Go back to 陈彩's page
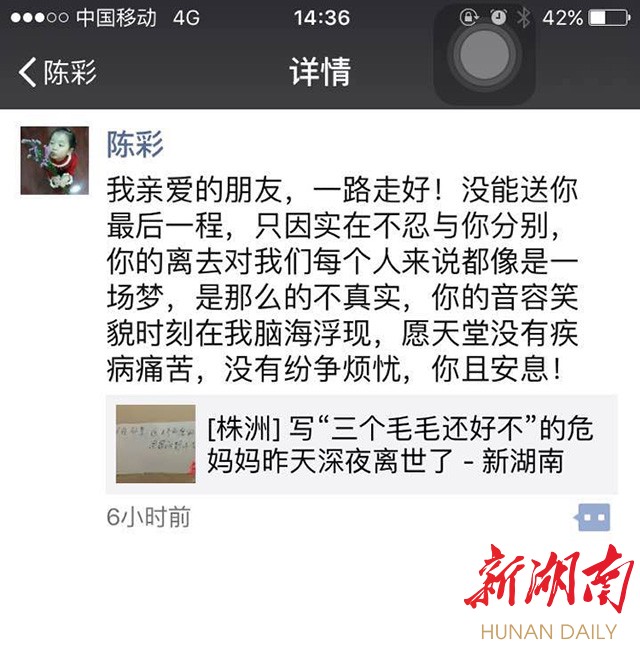640x647 pixels. click(x=58, y=72)
